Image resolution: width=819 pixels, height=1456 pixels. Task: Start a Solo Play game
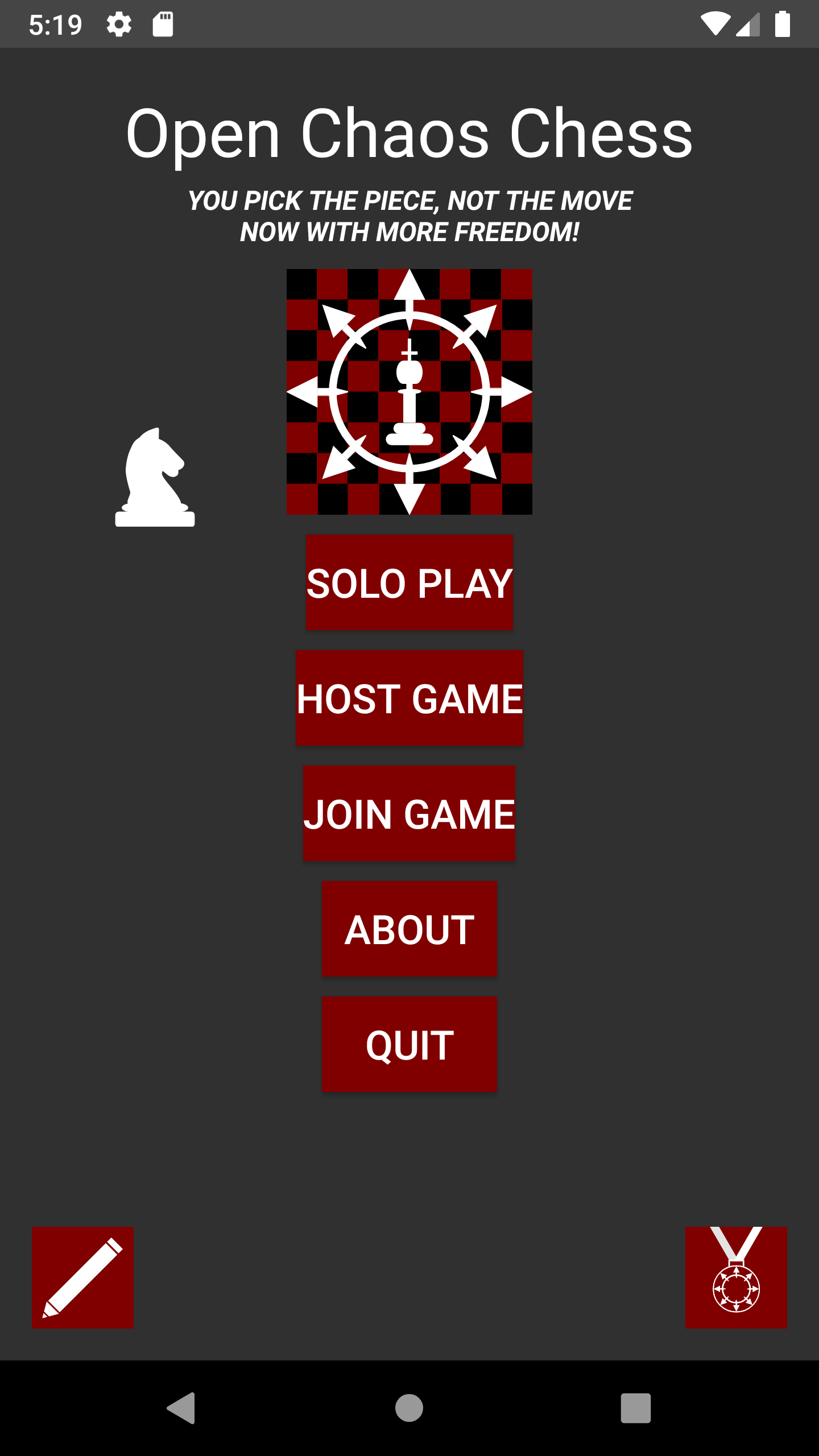click(409, 582)
